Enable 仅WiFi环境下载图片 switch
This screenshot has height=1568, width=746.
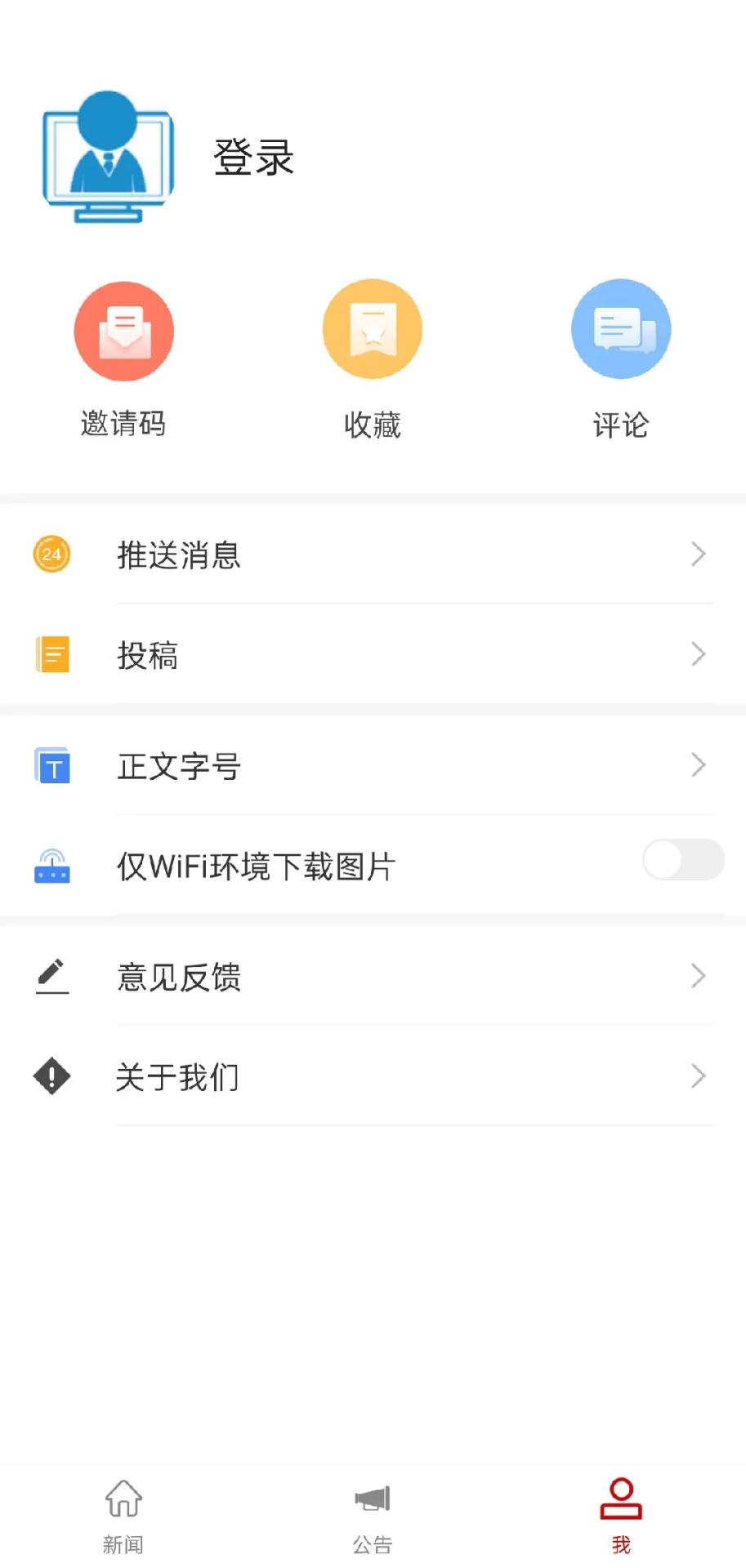click(682, 860)
